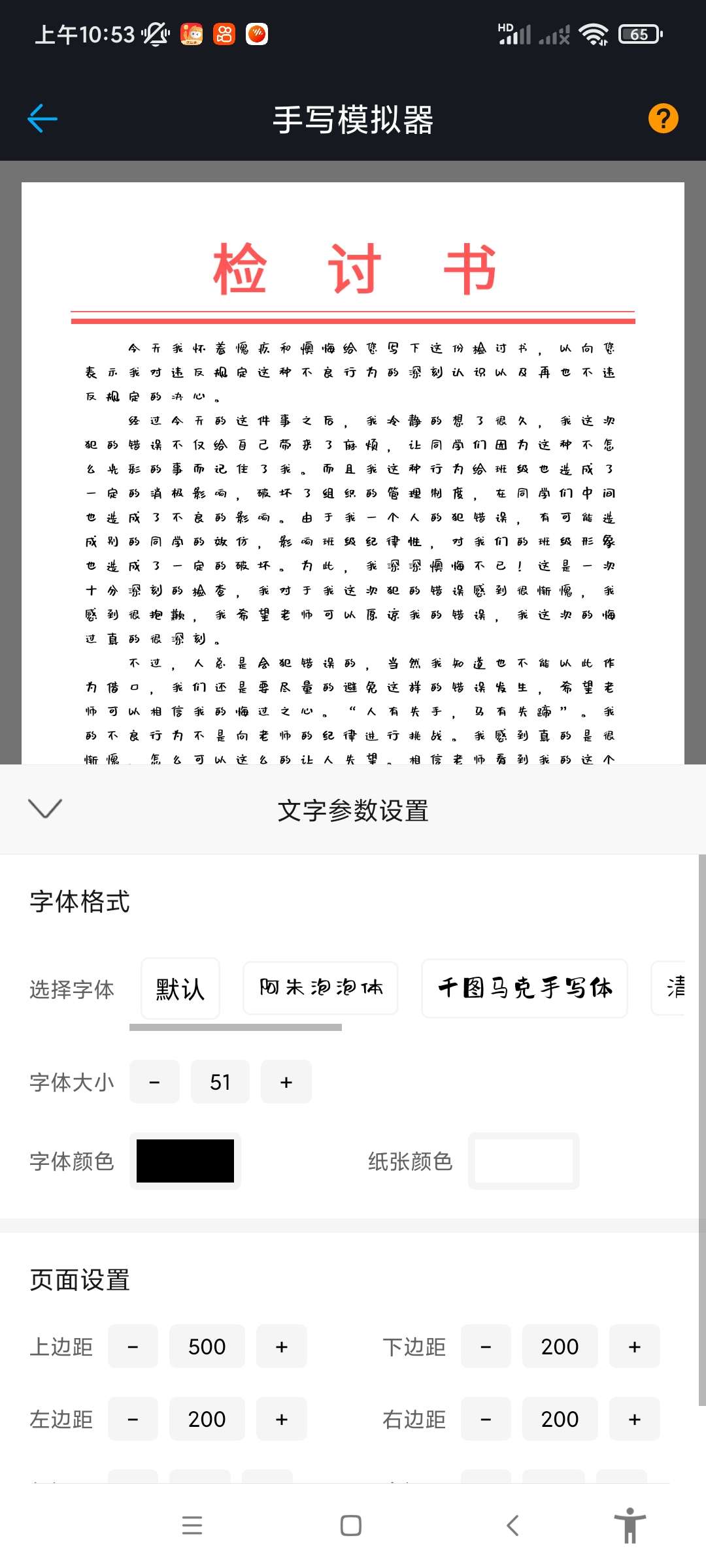Decrease the 下边距 value

486,1347
